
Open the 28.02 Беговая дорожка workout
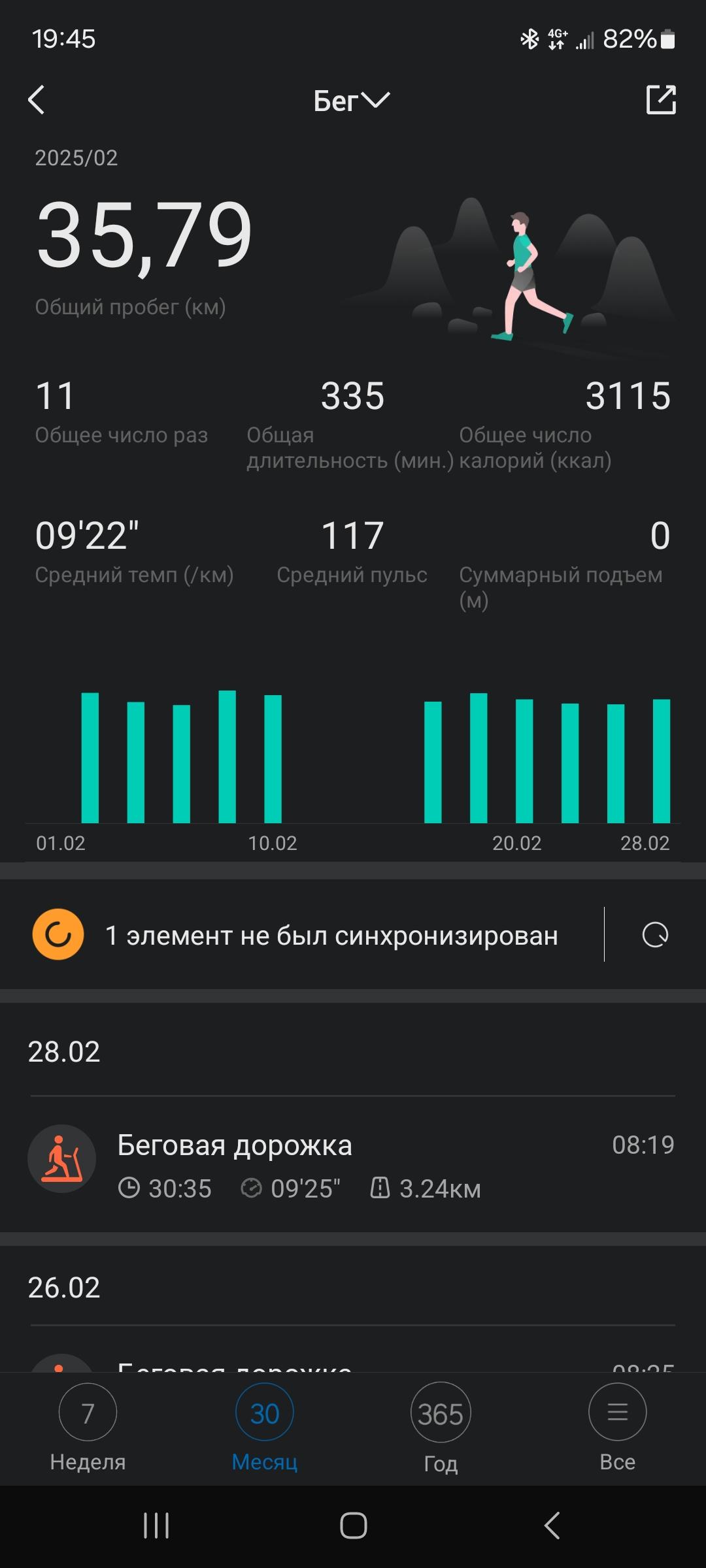click(352, 1167)
